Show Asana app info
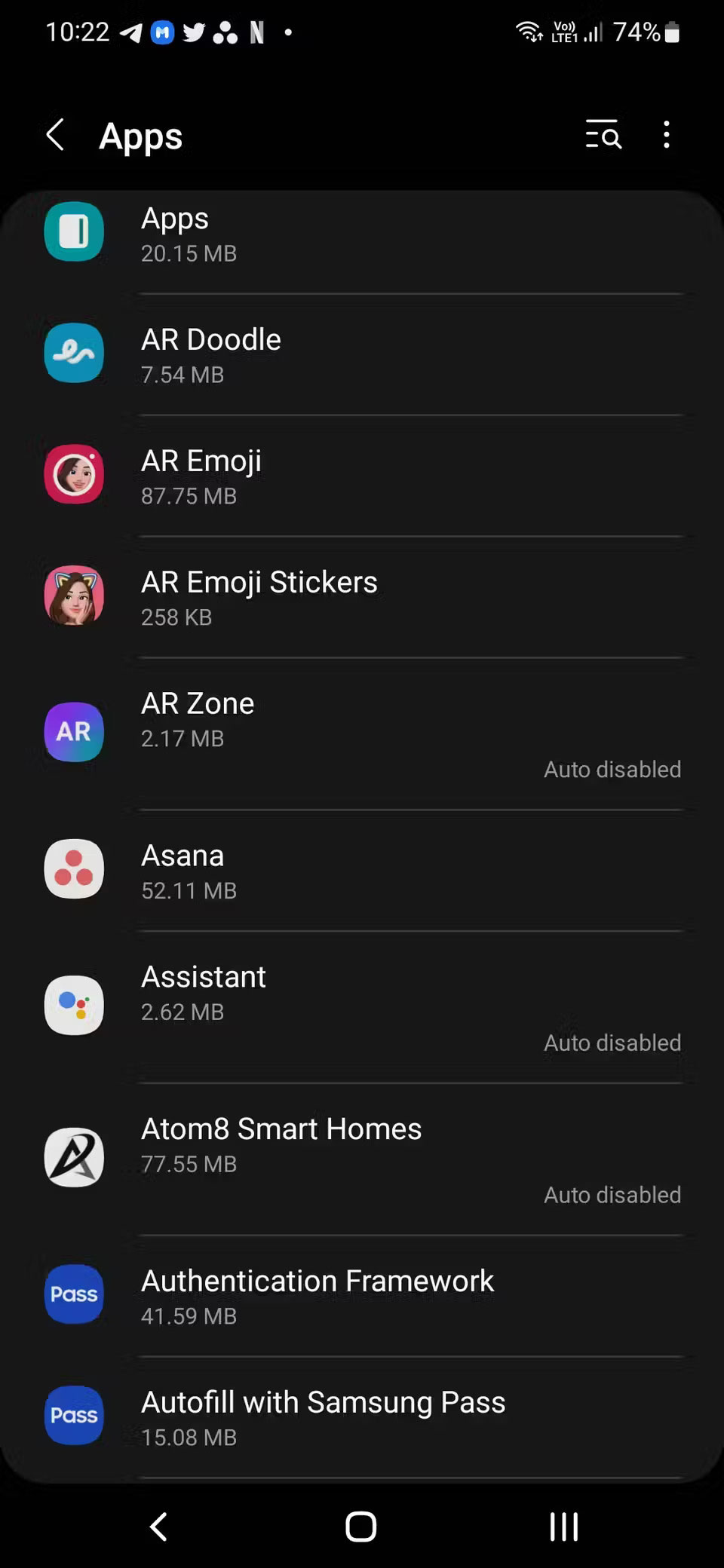The width and height of the screenshot is (724, 1568). pos(362,871)
